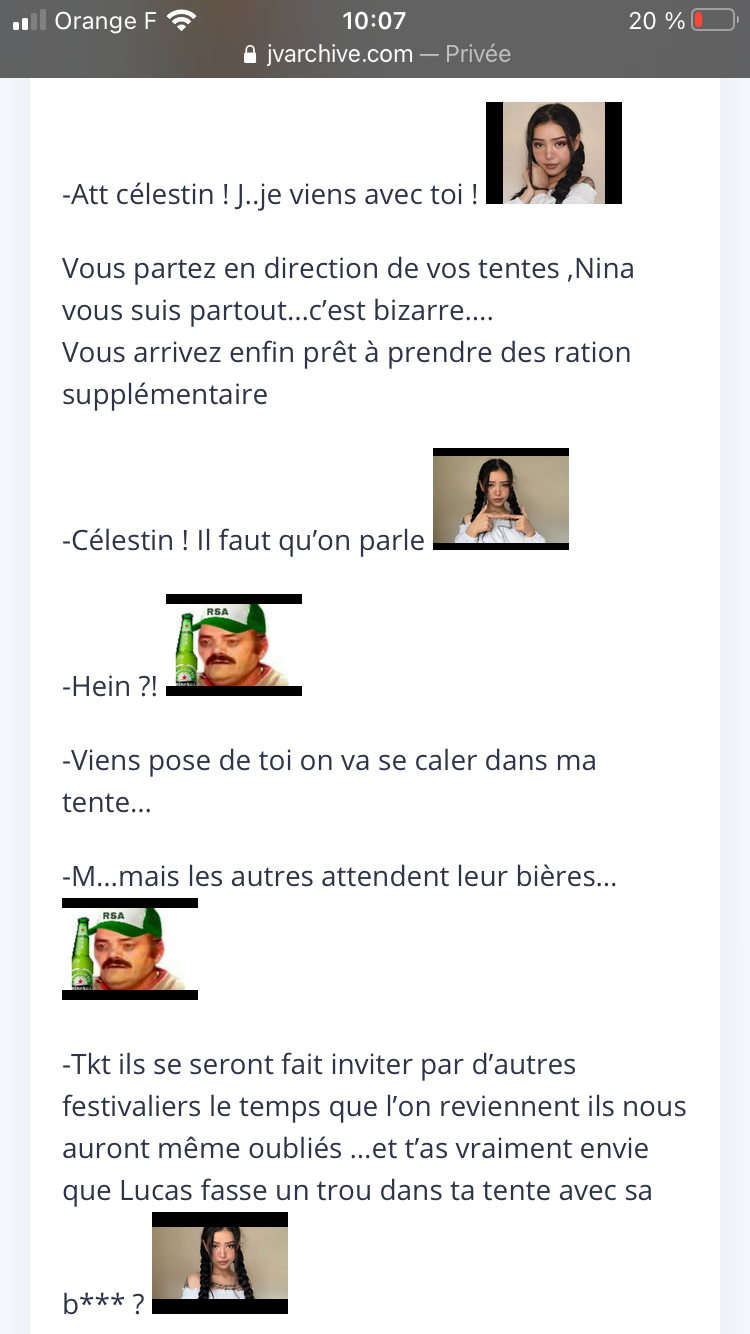The width and height of the screenshot is (750, 1334).
Task: Open the beer sticker next to "Hein ?!"
Action: pos(234,645)
